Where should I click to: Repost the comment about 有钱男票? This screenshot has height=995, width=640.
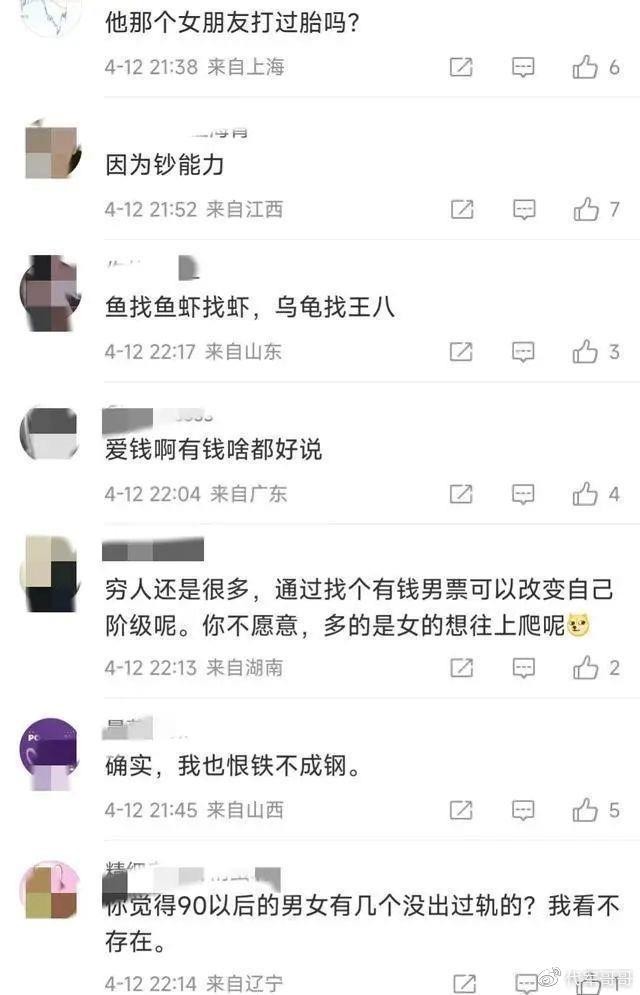pos(461,668)
